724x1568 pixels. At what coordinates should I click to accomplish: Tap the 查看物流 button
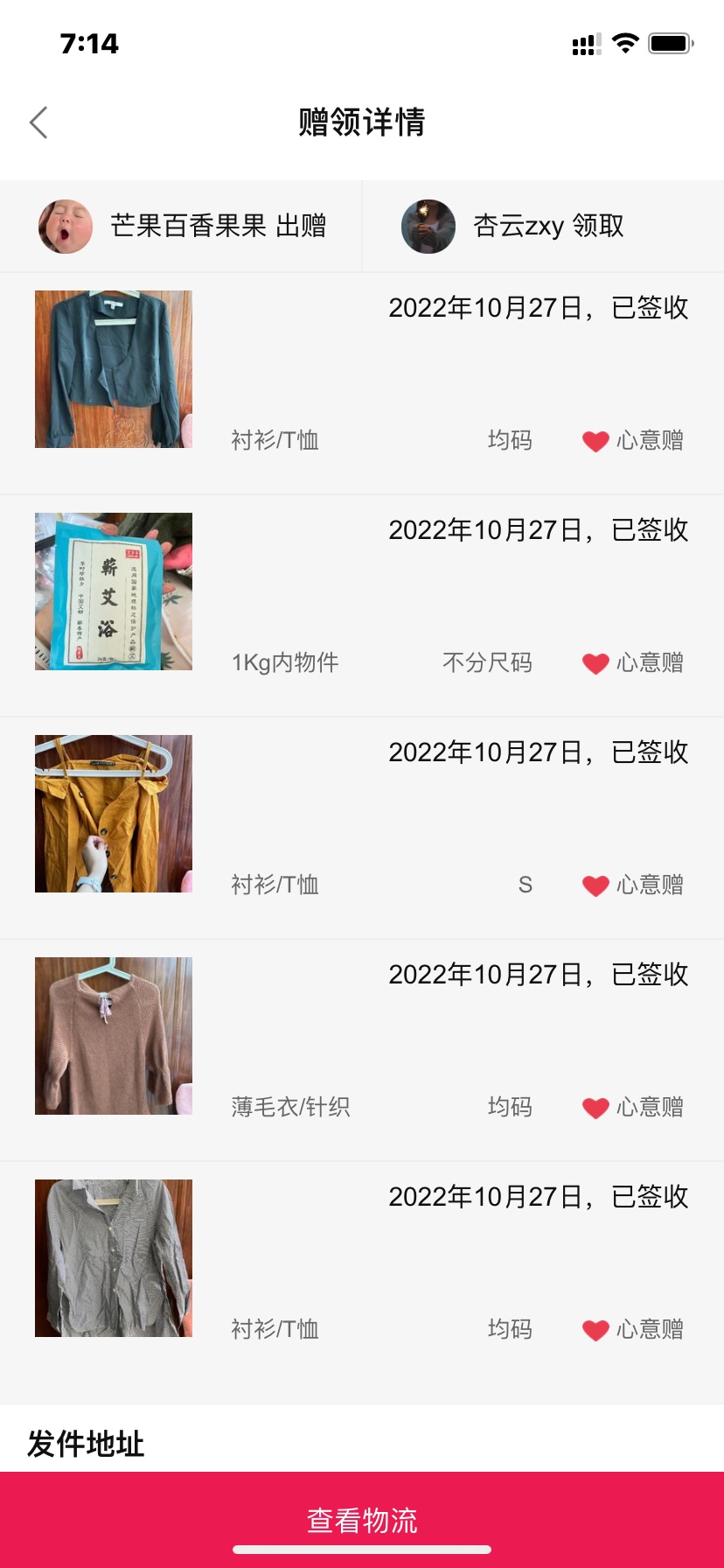(362, 1519)
